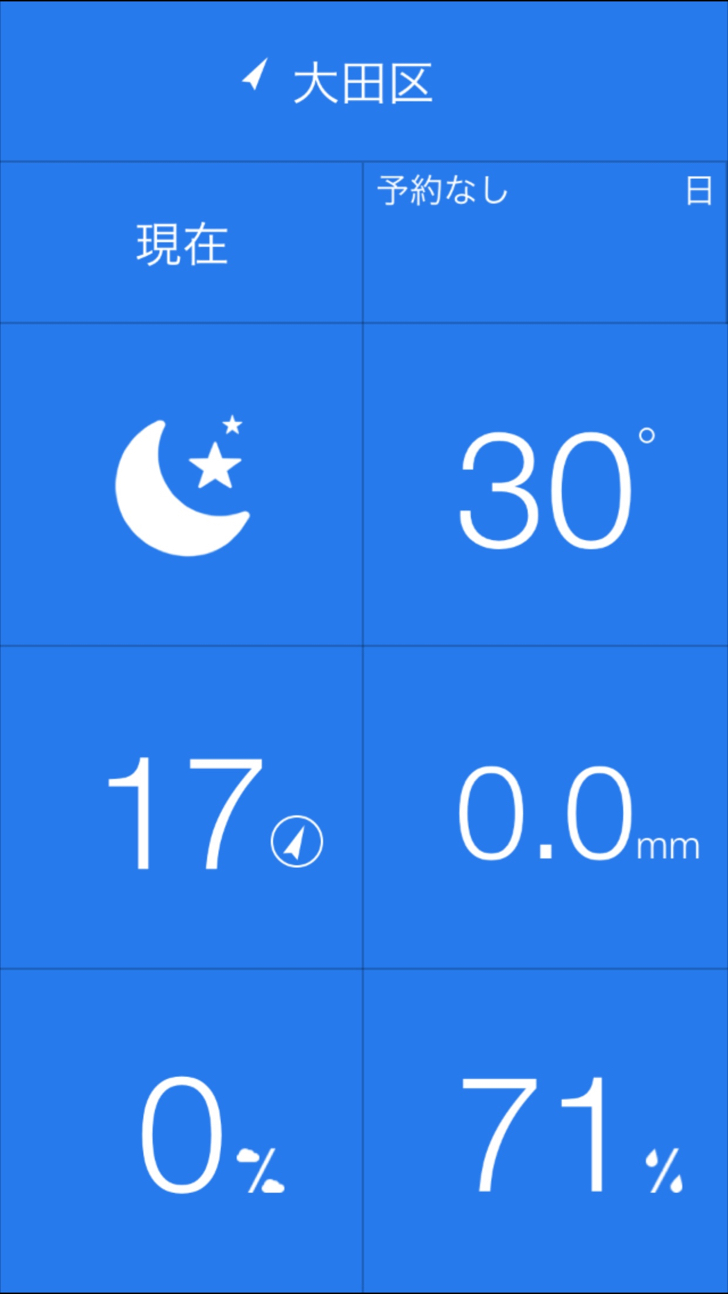Open the wind speed 17 tile

[x=181, y=808]
